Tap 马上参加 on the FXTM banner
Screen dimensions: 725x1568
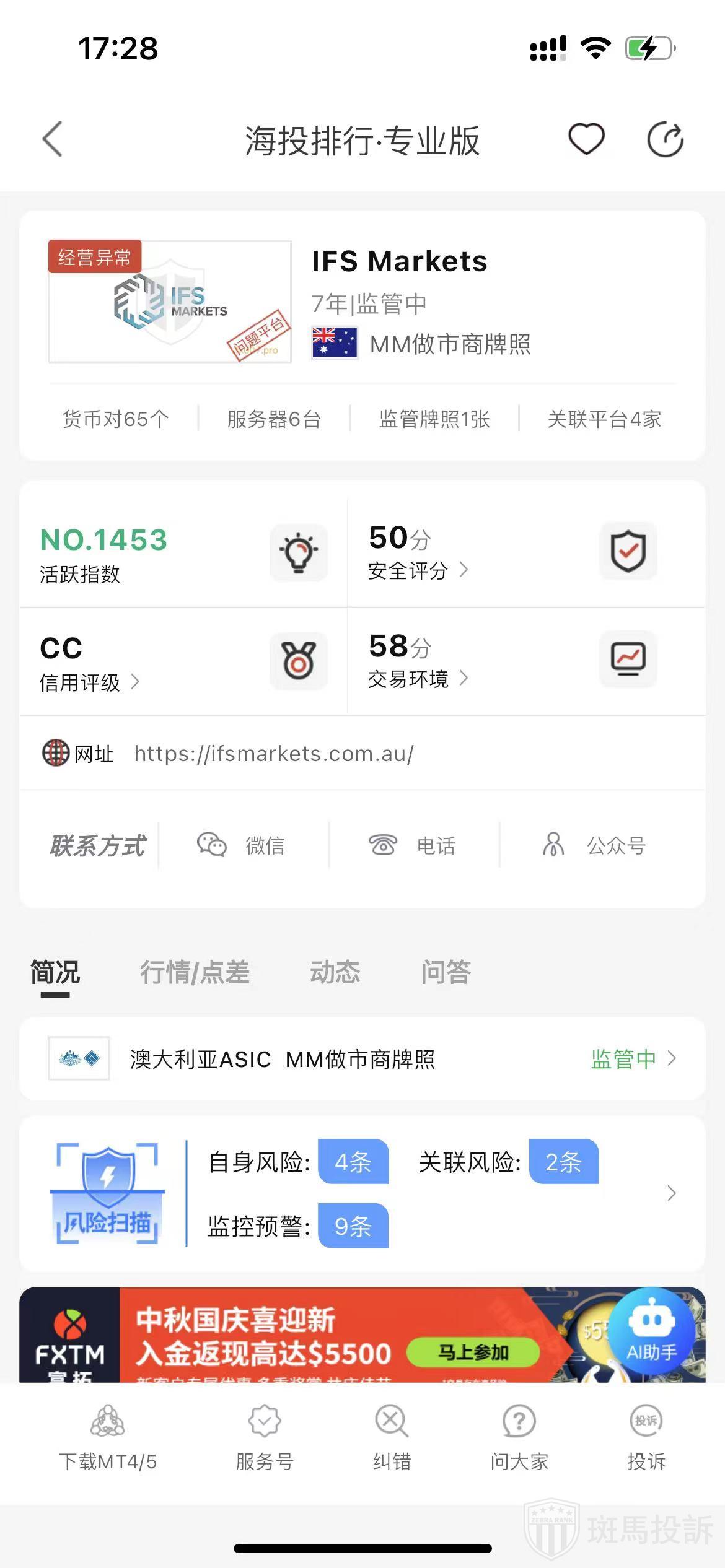tap(473, 1352)
